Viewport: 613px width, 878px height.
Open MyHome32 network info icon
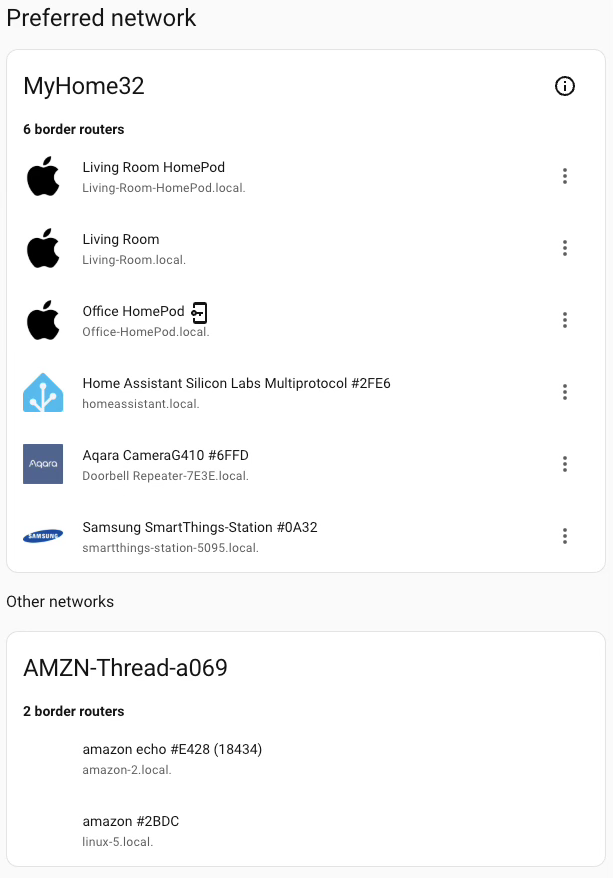(565, 87)
